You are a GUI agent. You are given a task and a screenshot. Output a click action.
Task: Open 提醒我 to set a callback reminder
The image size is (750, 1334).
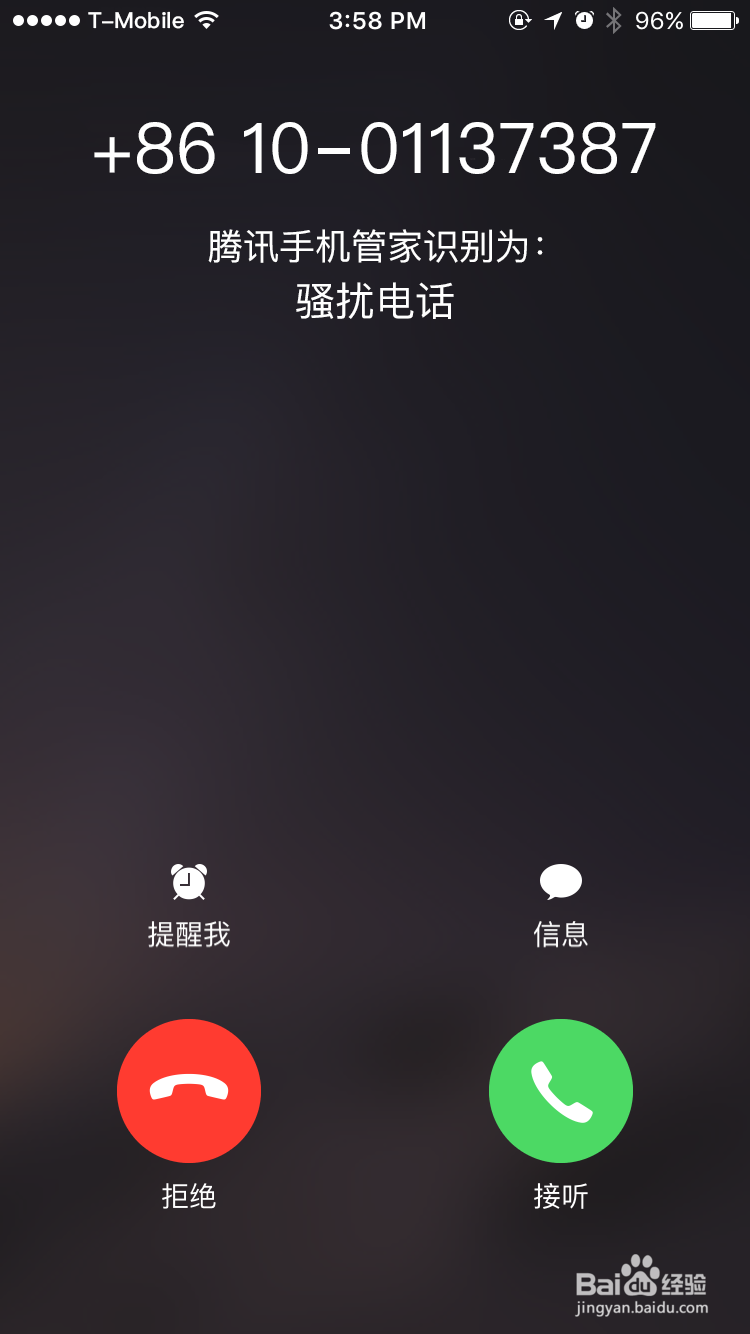click(189, 933)
